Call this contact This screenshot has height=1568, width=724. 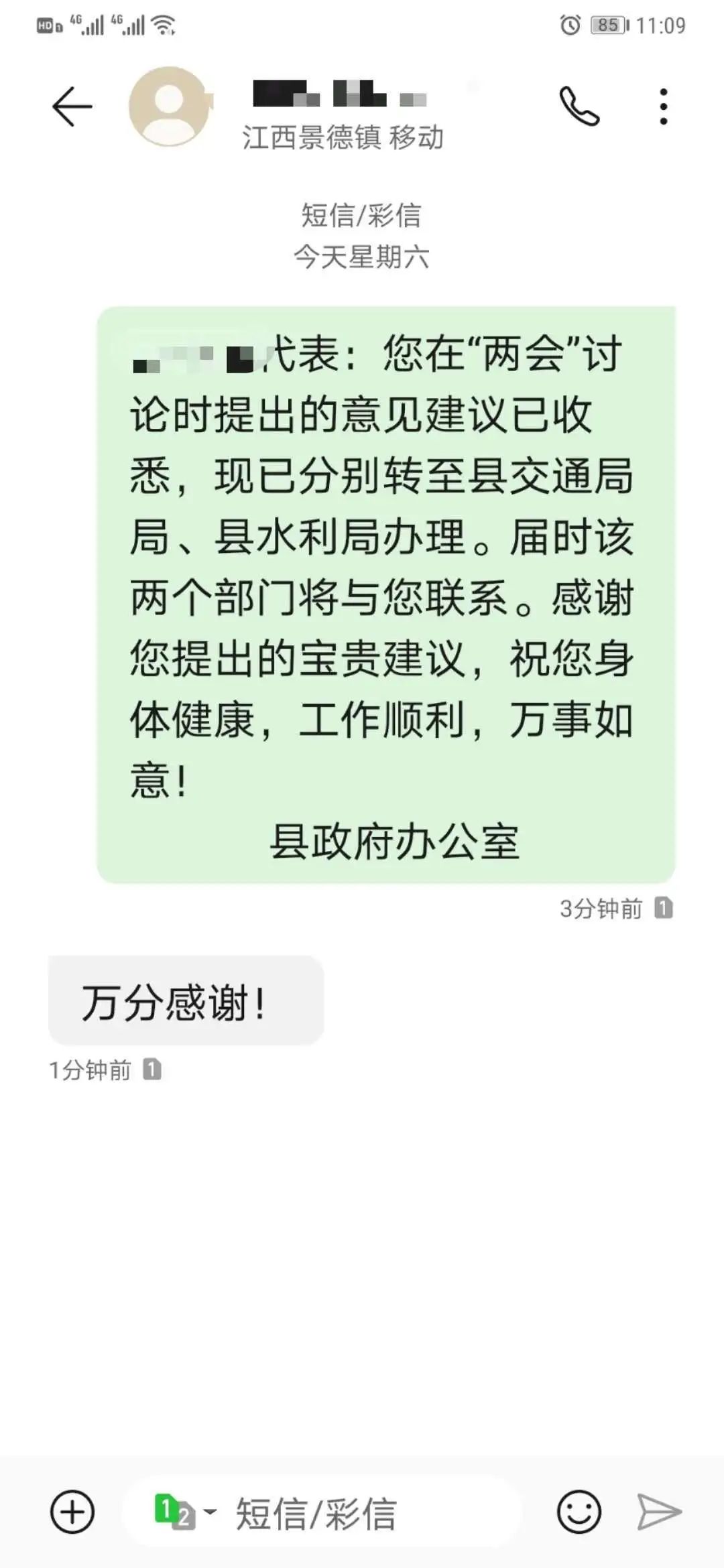click(579, 107)
